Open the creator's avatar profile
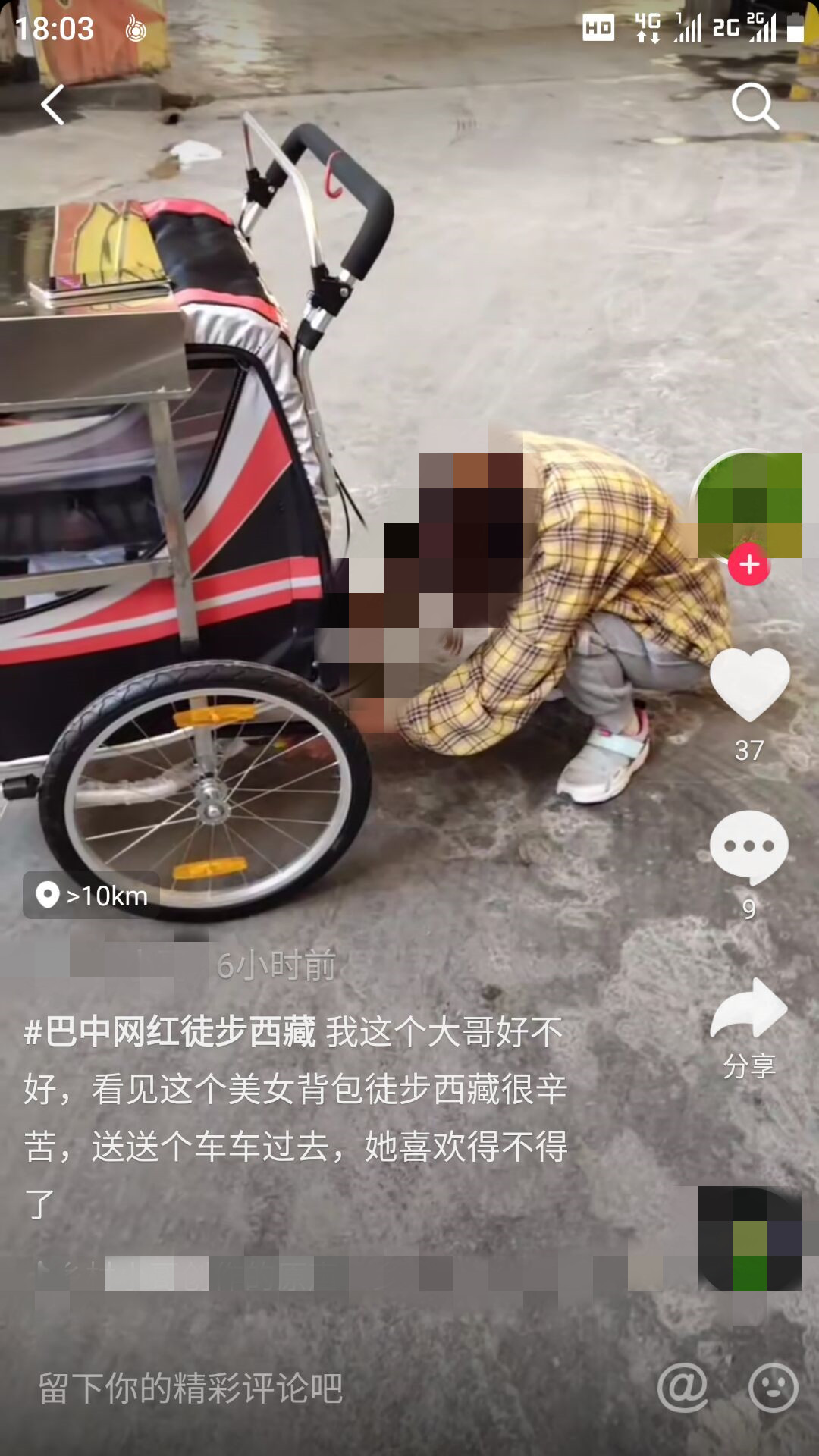Image resolution: width=819 pixels, height=1456 pixels. (x=749, y=505)
